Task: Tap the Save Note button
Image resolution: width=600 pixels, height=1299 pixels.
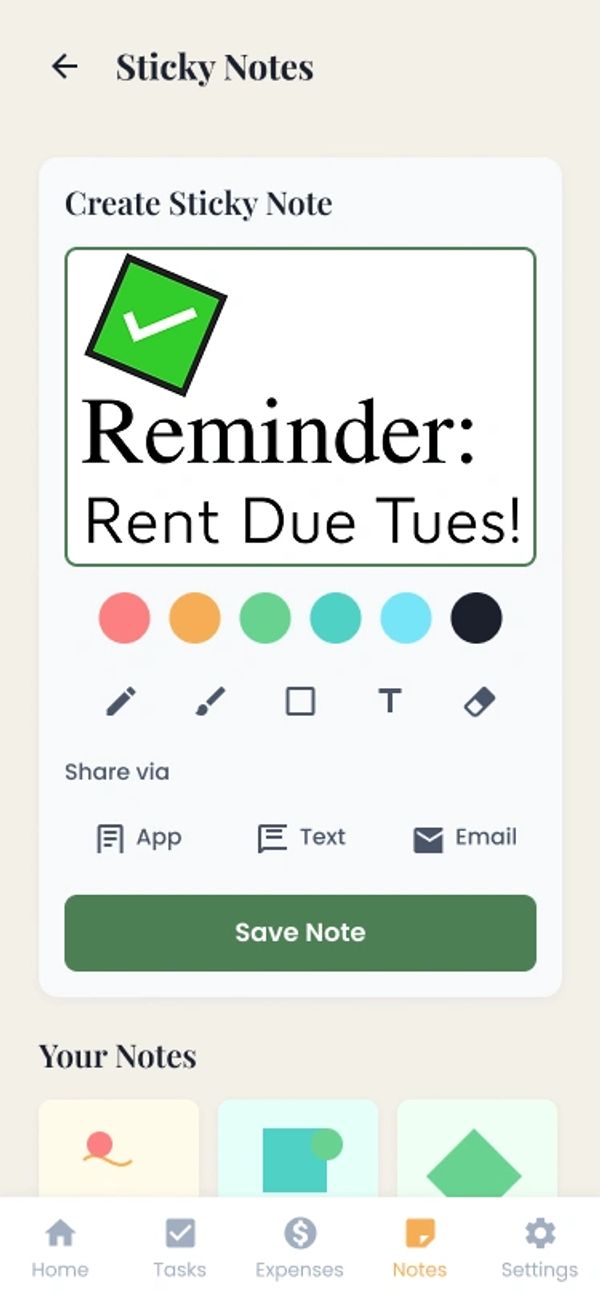Action: [x=300, y=933]
